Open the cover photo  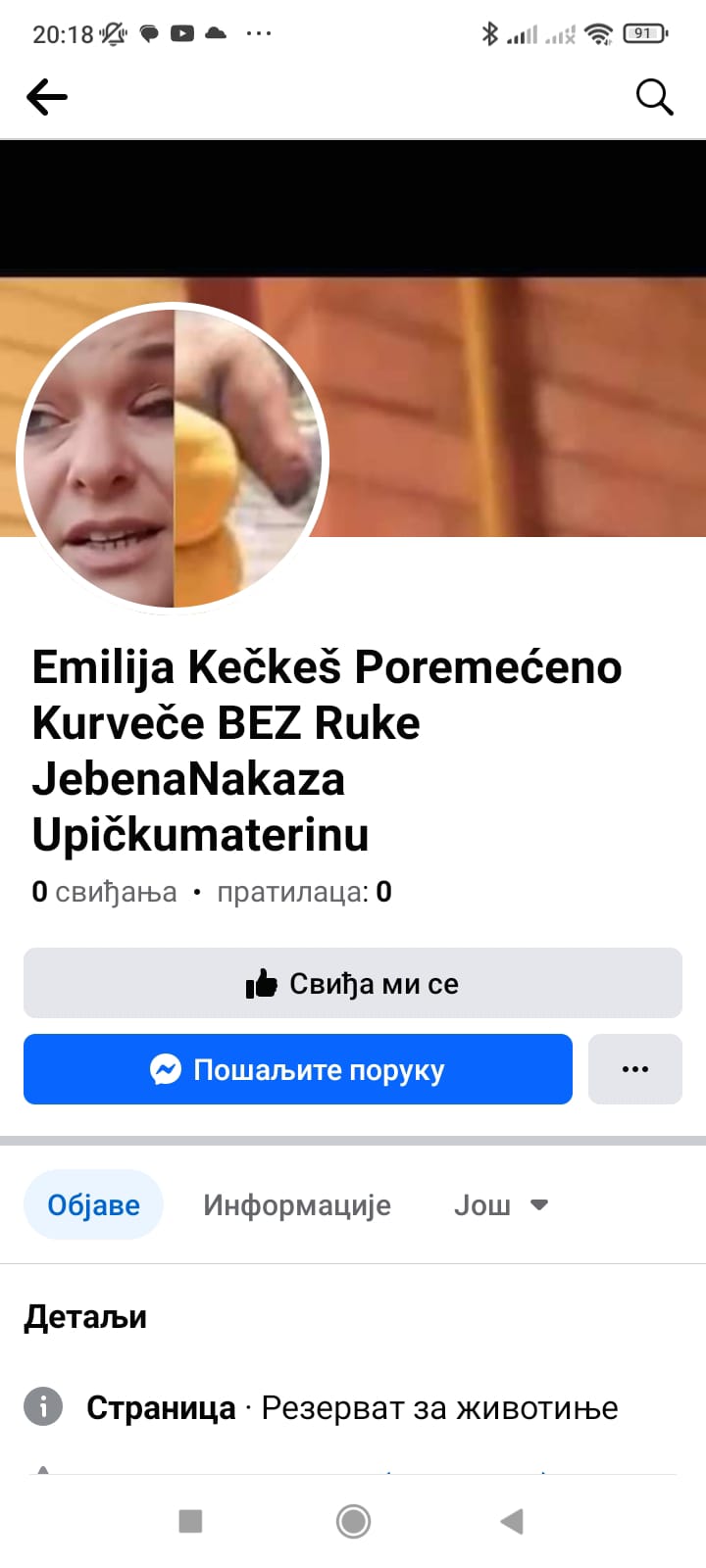click(x=520, y=402)
